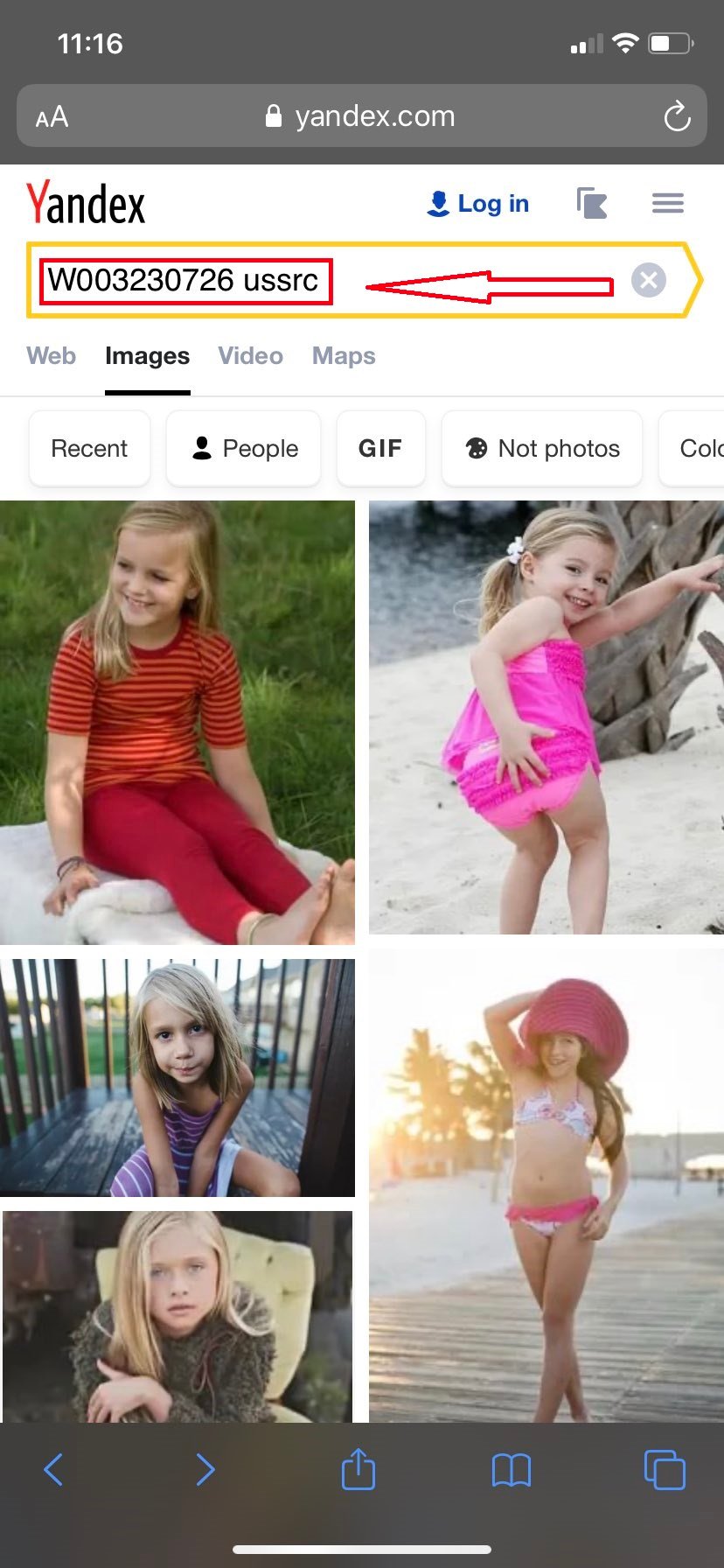This screenshot has height=1568, width=724.
Task: Select the Not photos filter
Action: click(542, 448)
